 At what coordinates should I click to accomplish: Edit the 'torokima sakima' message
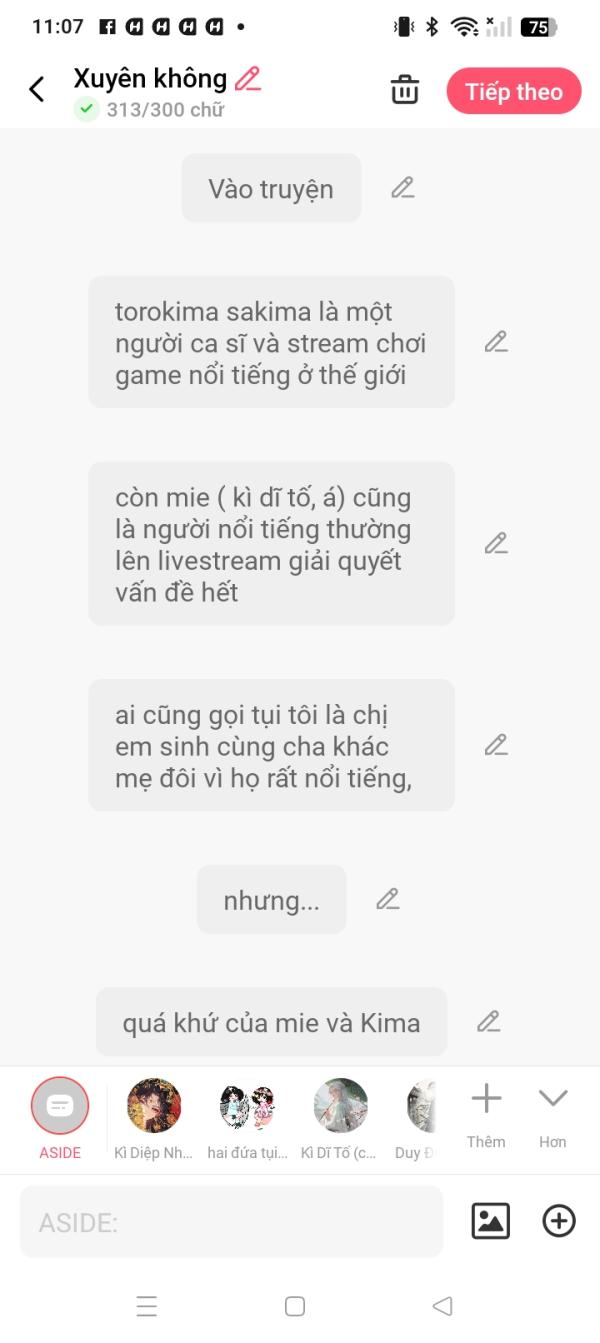[496, 342]
